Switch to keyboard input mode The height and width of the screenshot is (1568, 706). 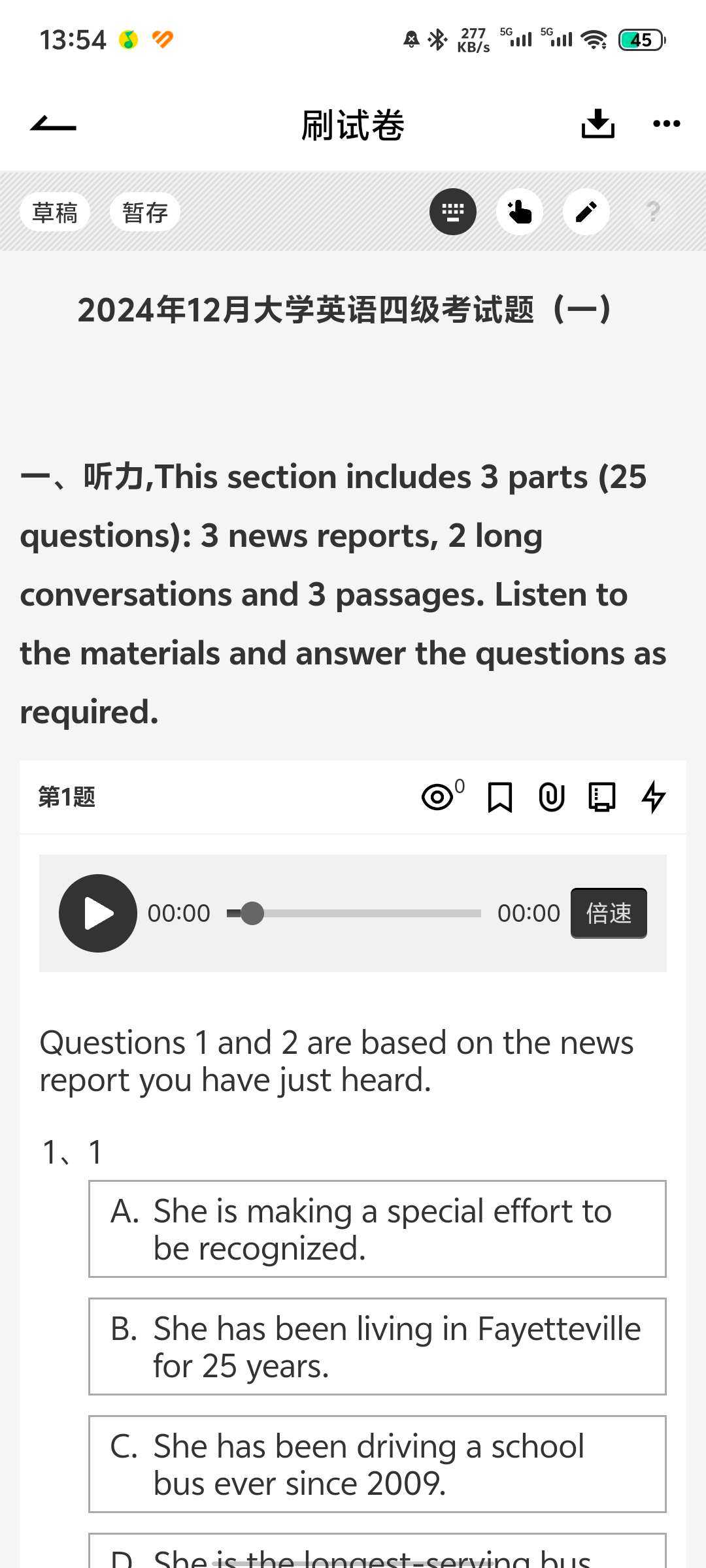coord(452,212)
